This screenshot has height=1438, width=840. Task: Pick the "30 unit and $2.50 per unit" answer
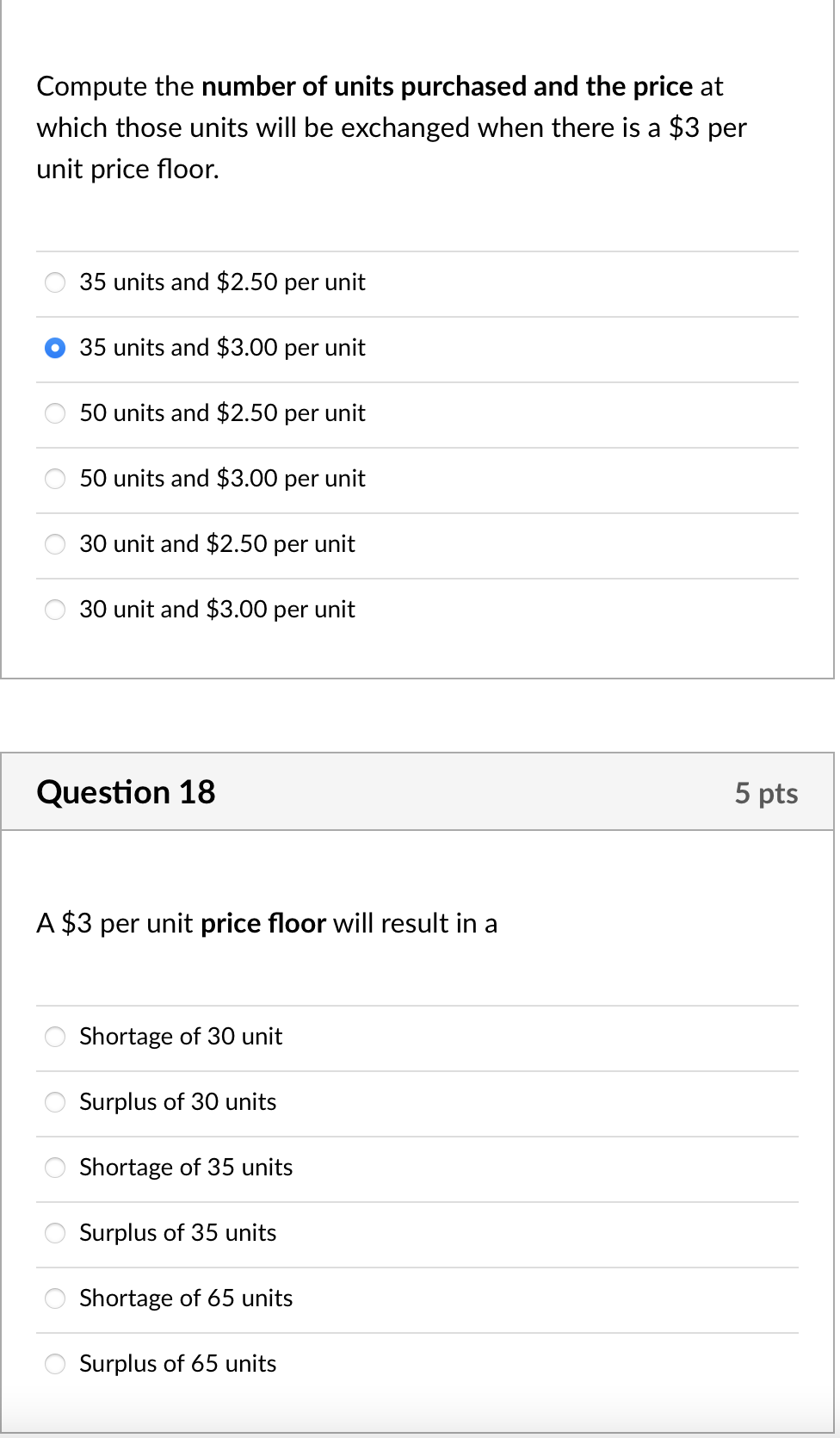point(54,545)
